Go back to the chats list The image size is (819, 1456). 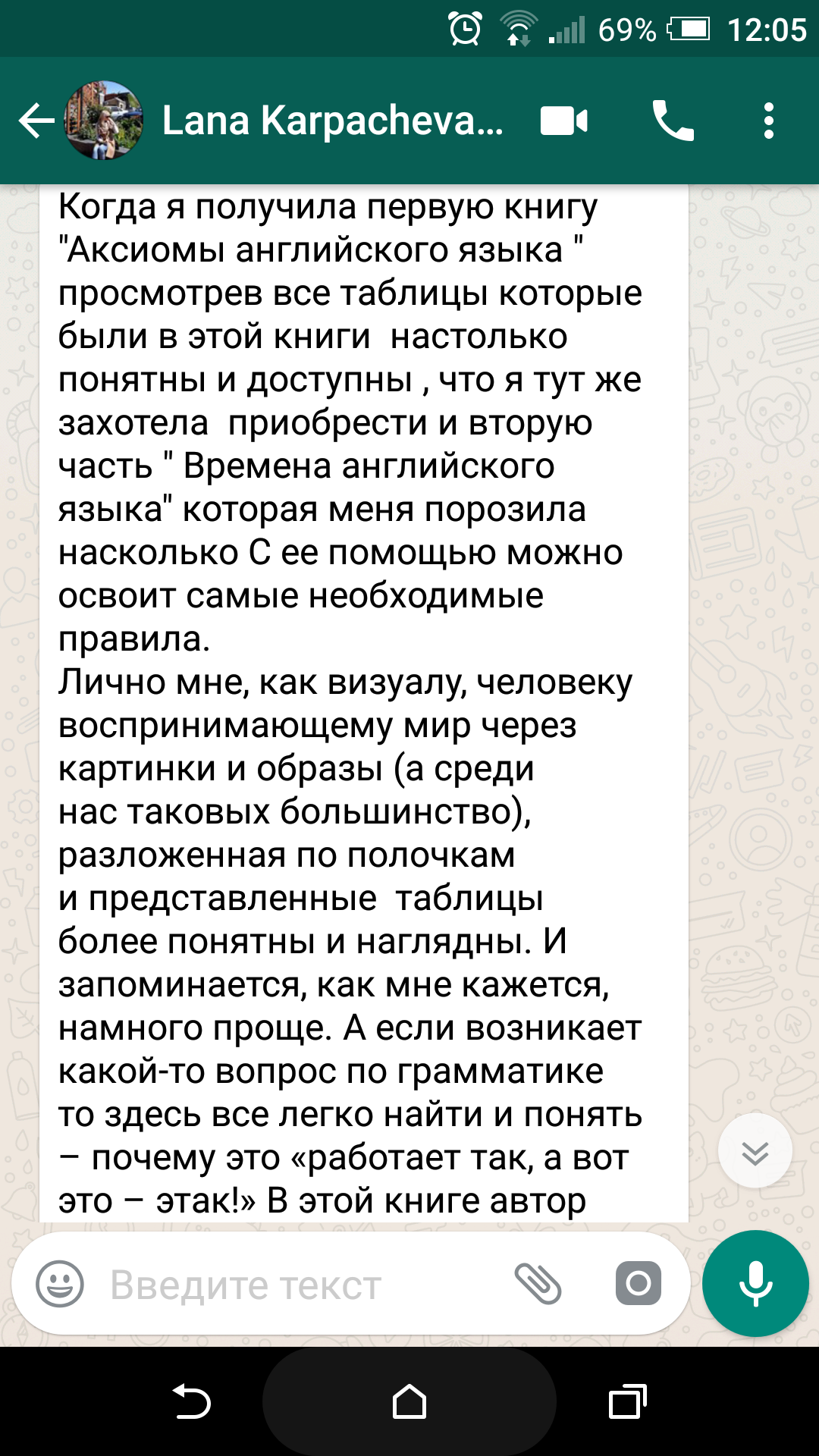click(36, 121)
